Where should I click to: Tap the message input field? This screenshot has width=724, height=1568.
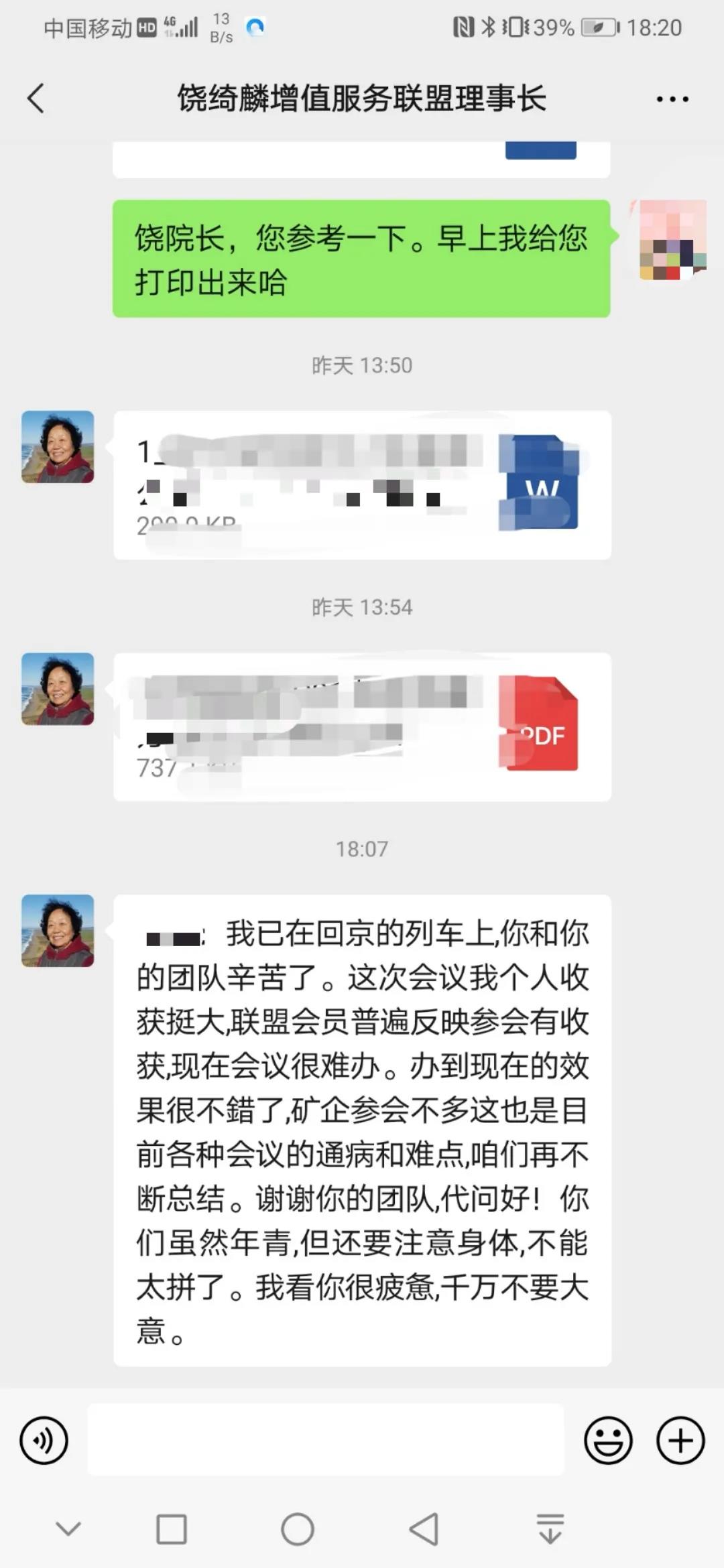pos(326,1440)
